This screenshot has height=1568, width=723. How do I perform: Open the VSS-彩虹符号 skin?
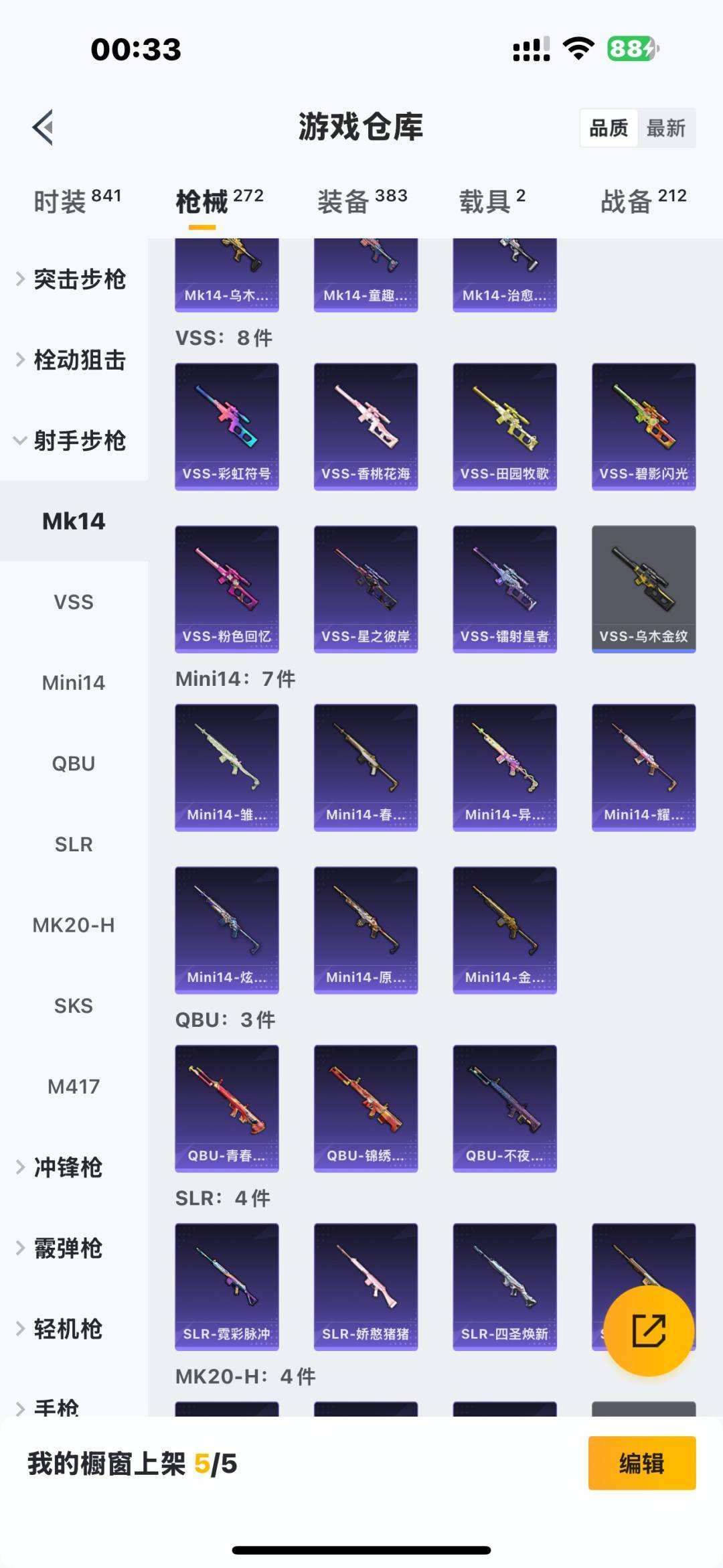227,426
